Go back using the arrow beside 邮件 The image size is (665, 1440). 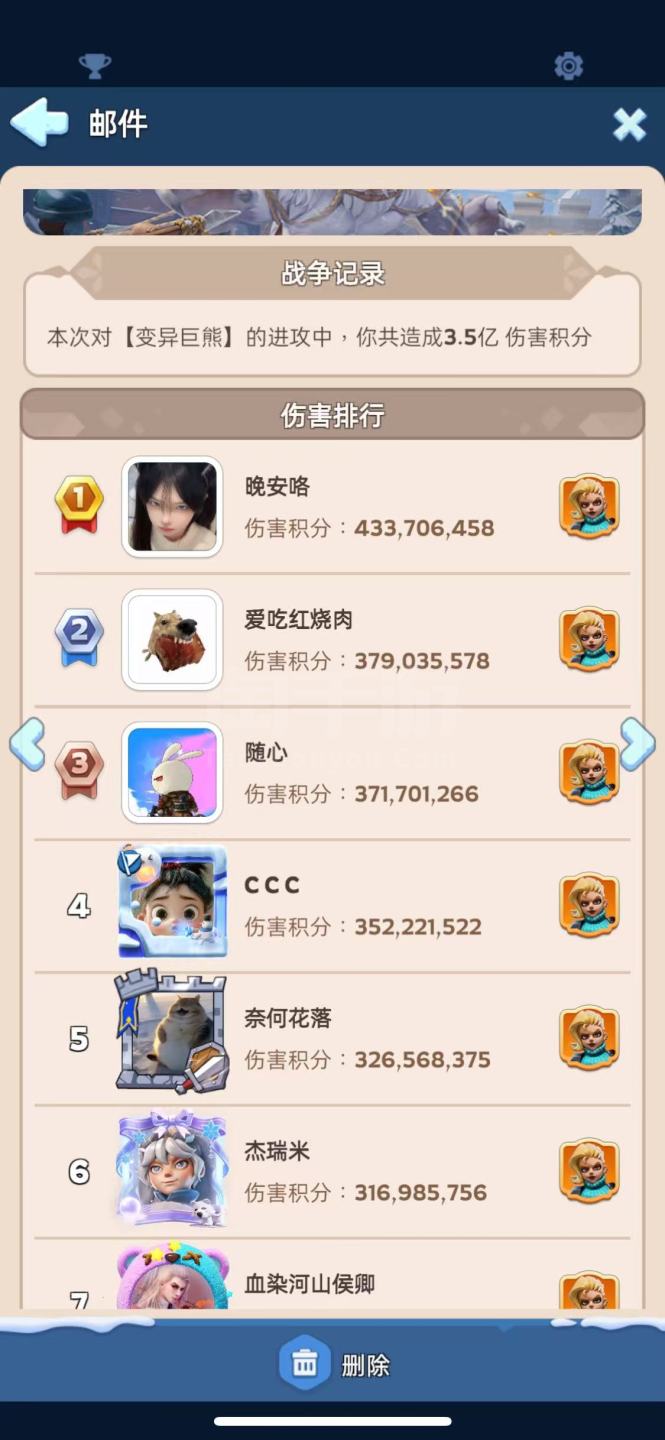38,123
